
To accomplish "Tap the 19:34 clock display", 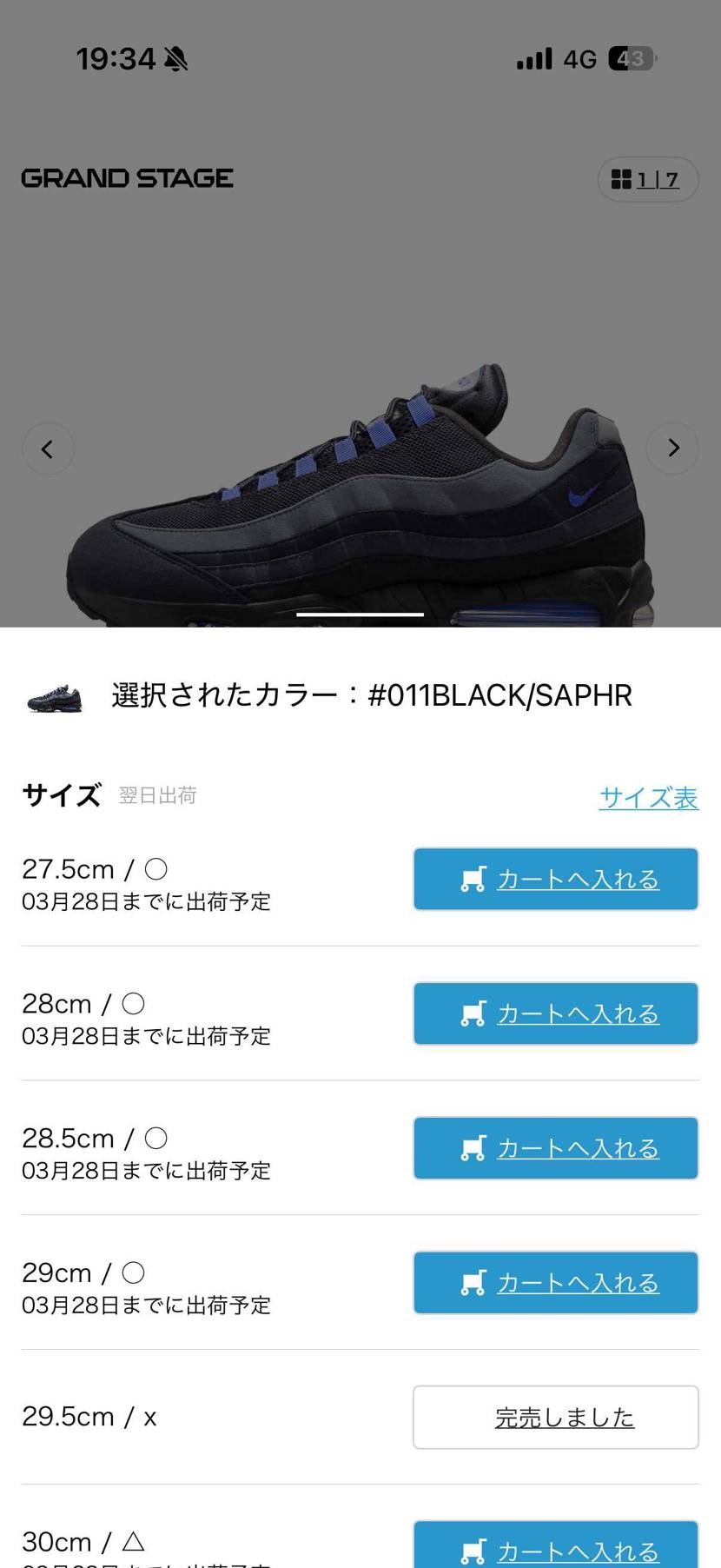I will point(113,58).
